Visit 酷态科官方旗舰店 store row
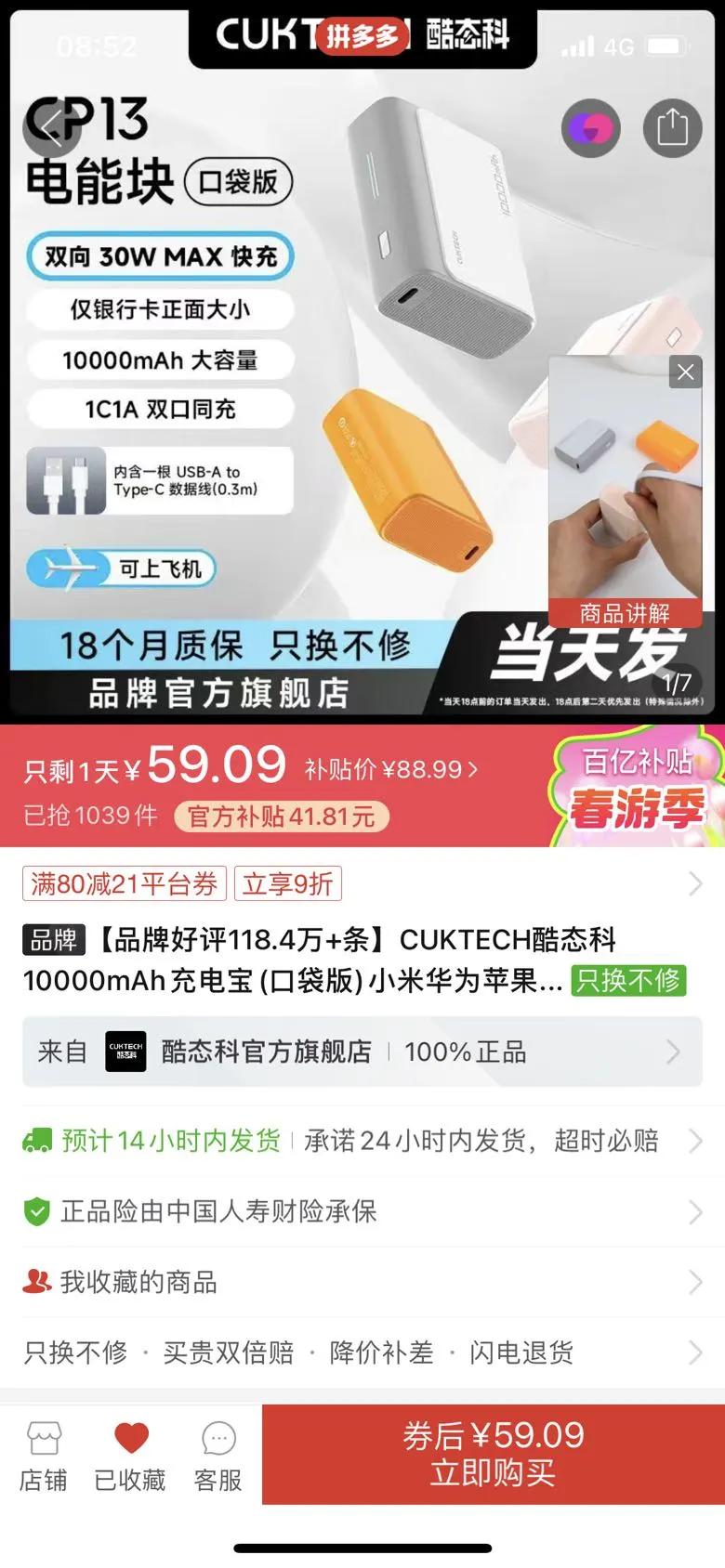The image size is (725, 1568). (x=362, y=1052)
